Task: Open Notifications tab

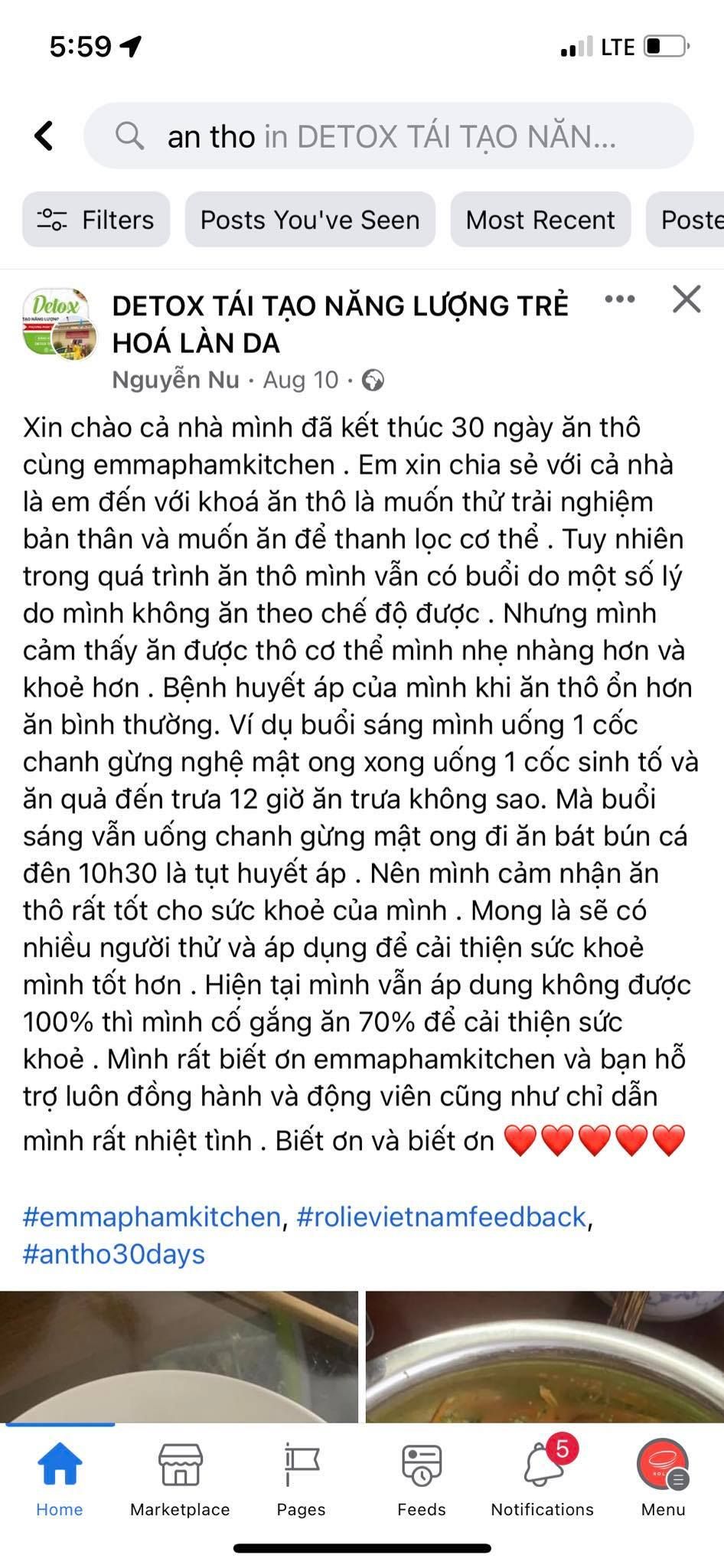Action: 542,1478
